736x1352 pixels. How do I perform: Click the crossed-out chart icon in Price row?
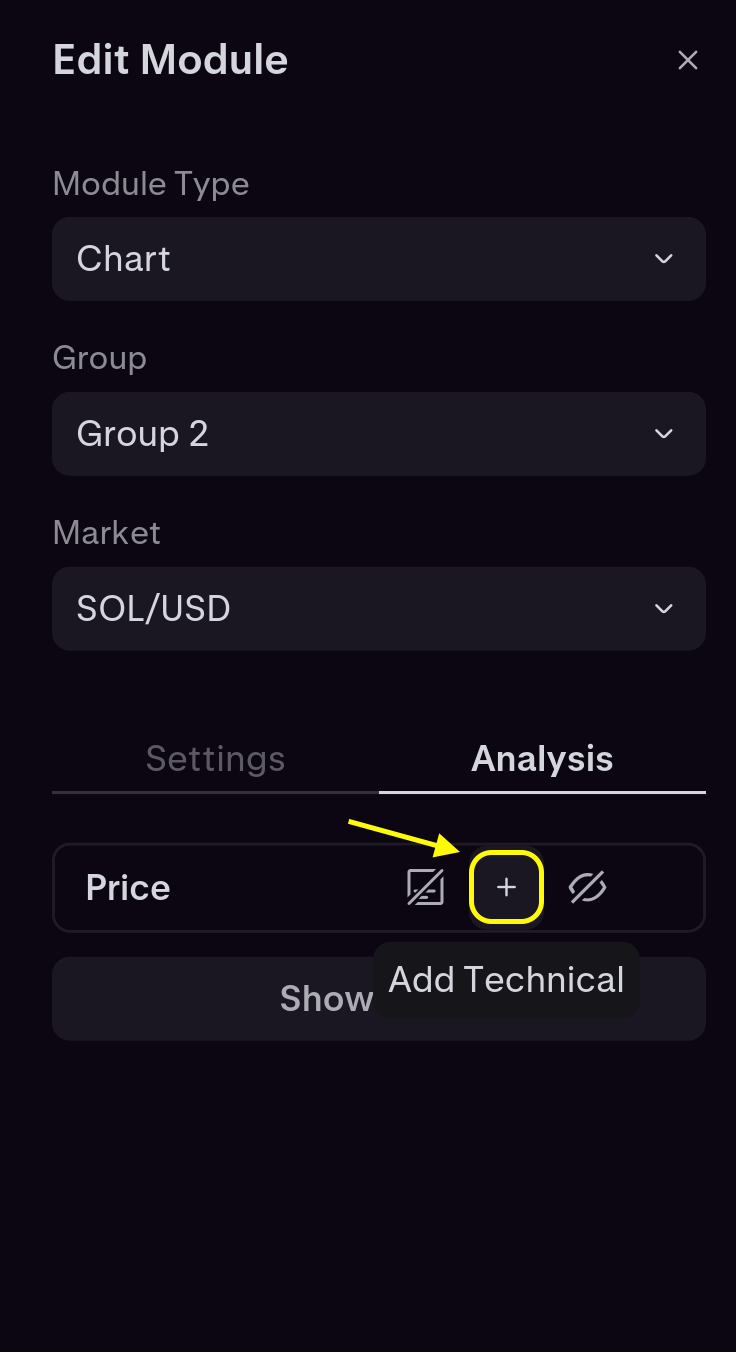(x=426, y=887)
